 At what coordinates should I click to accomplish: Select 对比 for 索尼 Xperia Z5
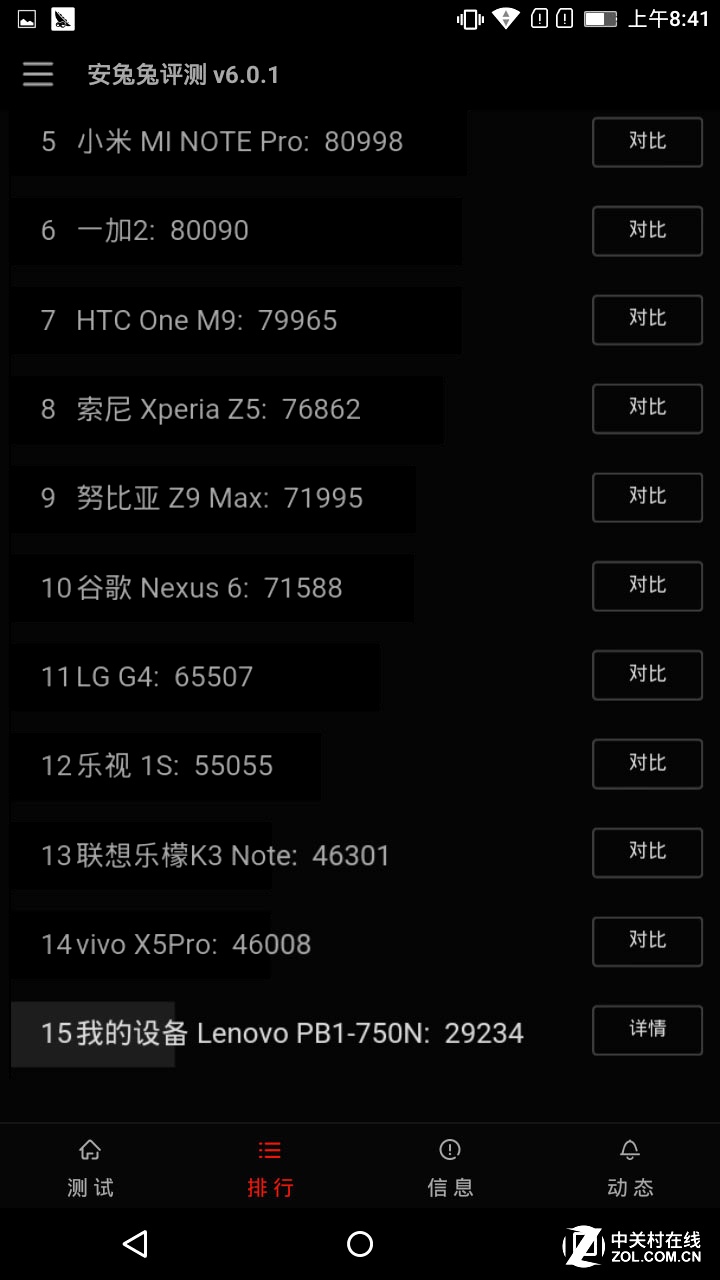(647, 409)
